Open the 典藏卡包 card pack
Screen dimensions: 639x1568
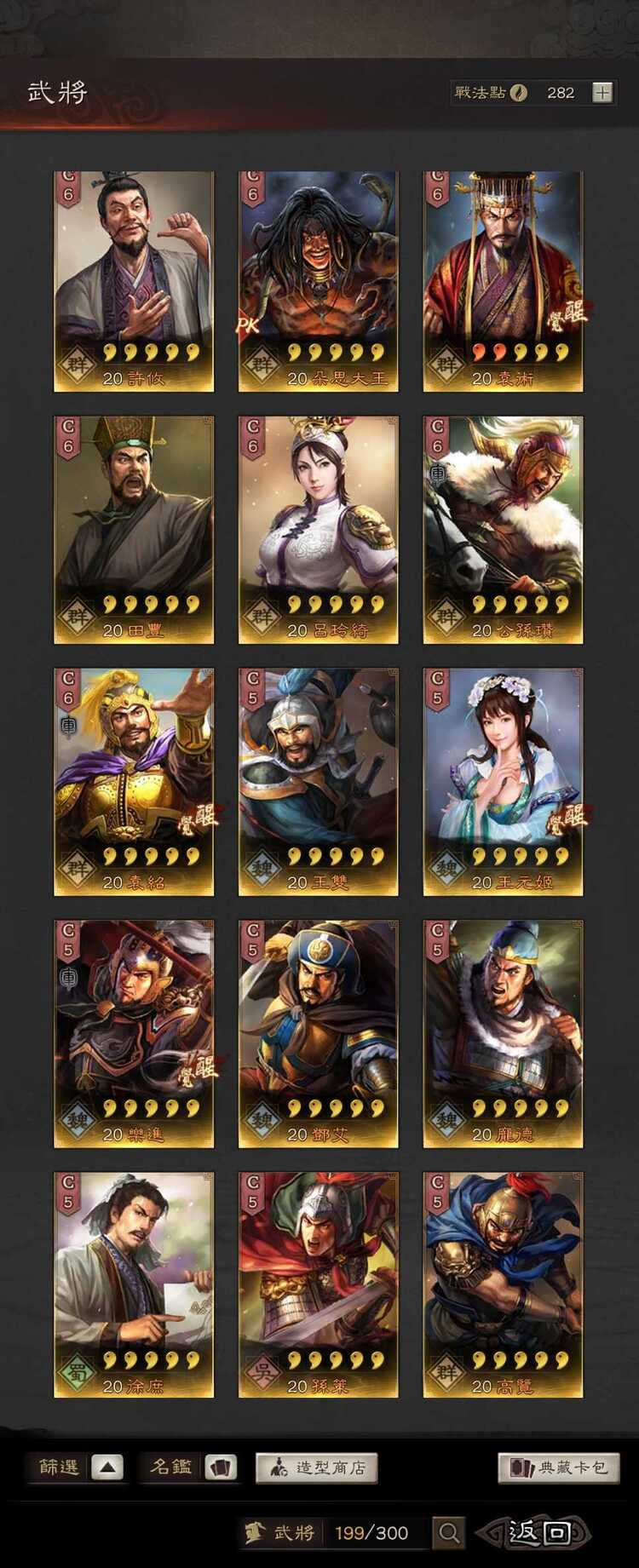[x=558, y=1467]
